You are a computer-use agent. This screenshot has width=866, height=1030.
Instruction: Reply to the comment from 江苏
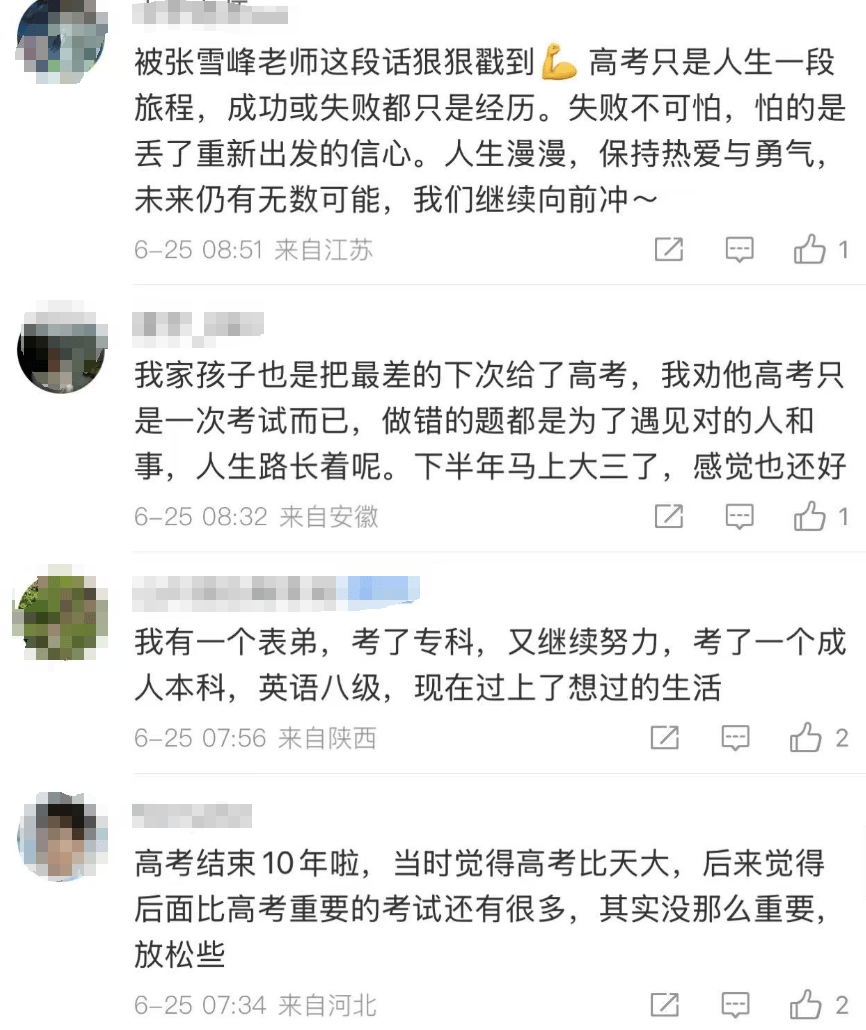coord(739,249)
